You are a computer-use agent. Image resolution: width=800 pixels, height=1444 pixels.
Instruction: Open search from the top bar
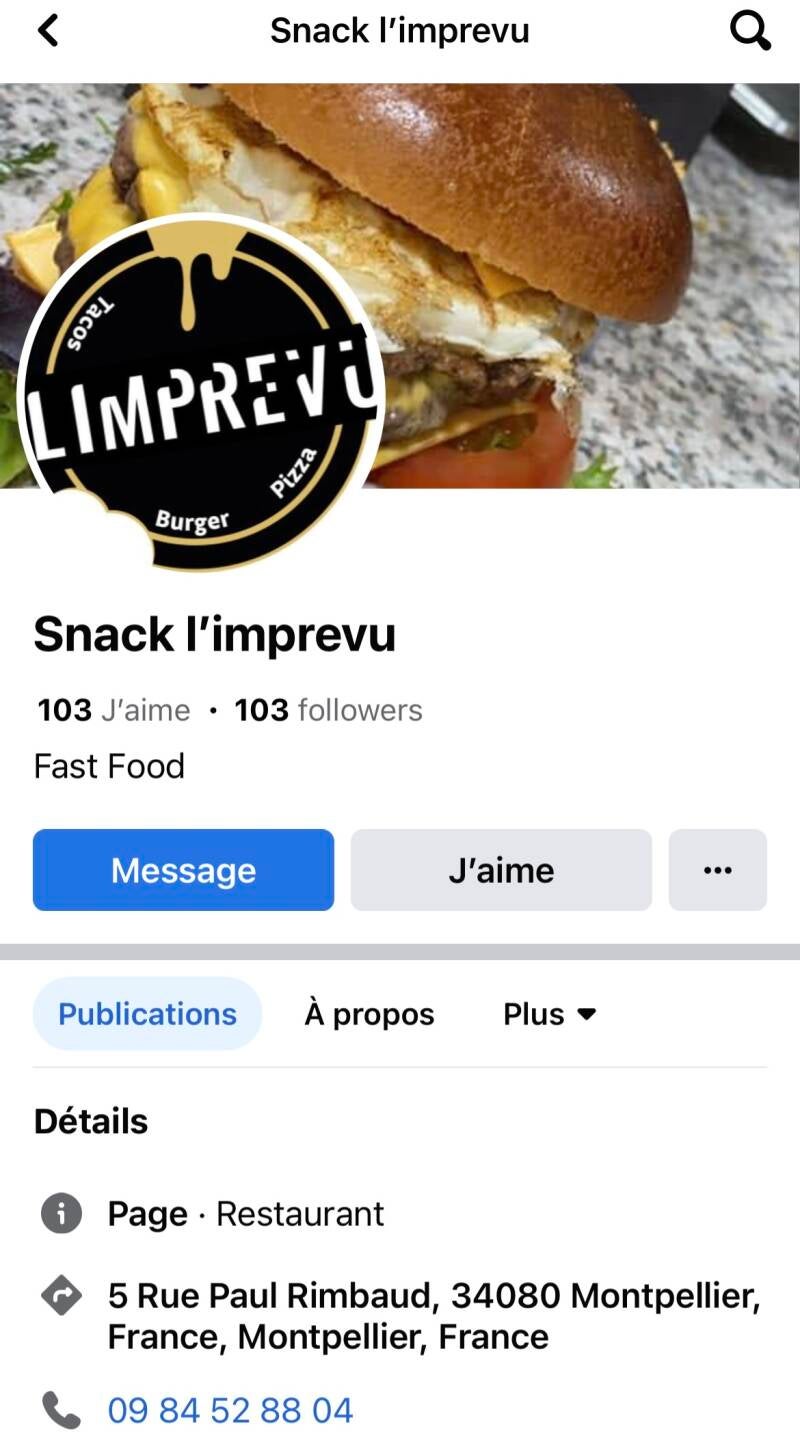tap(750, 31)
